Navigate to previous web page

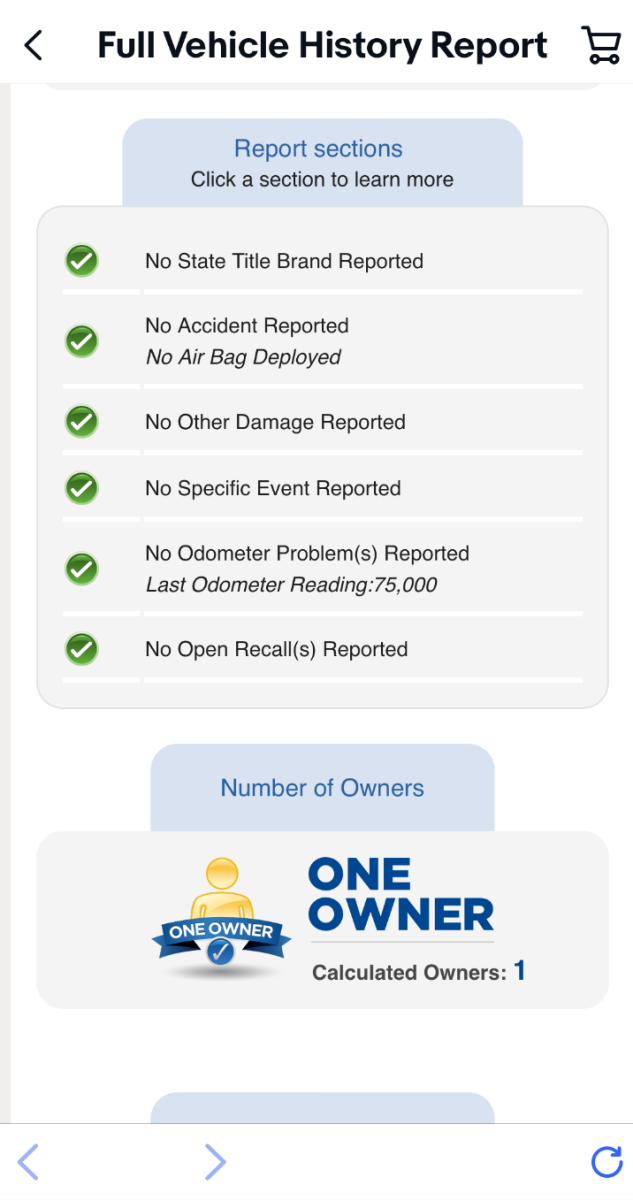[x=28, y=1161]
